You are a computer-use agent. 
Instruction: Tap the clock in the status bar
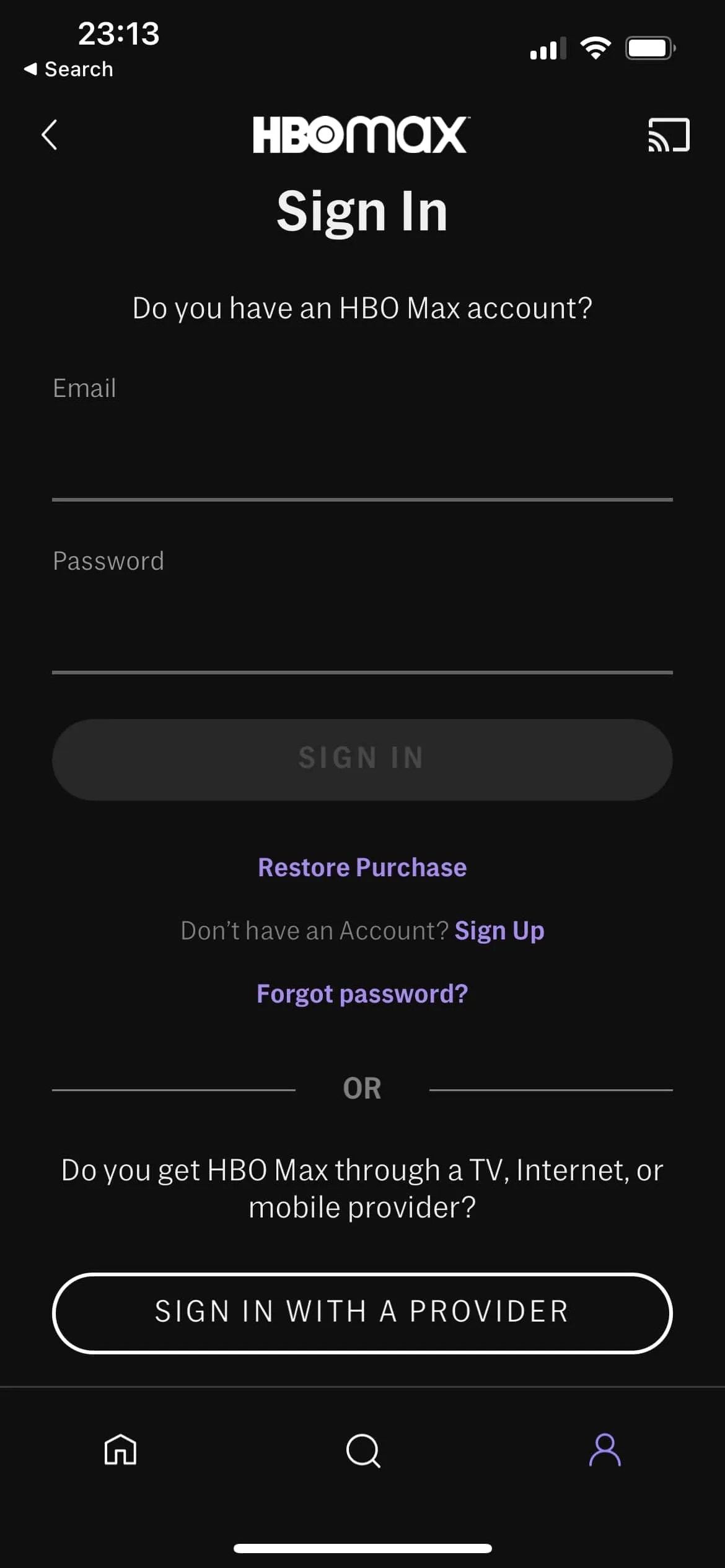click(x=118, y=34)
